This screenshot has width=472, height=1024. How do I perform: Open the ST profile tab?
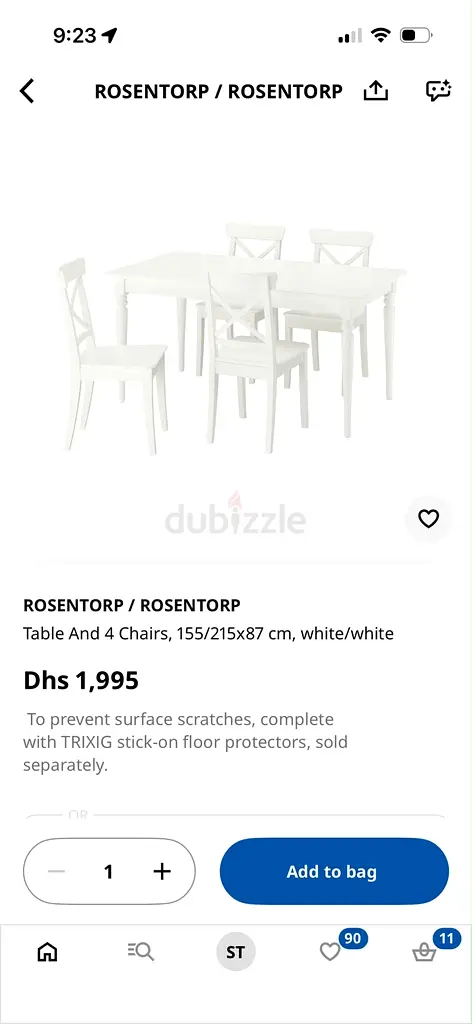(x=235, y=952)
